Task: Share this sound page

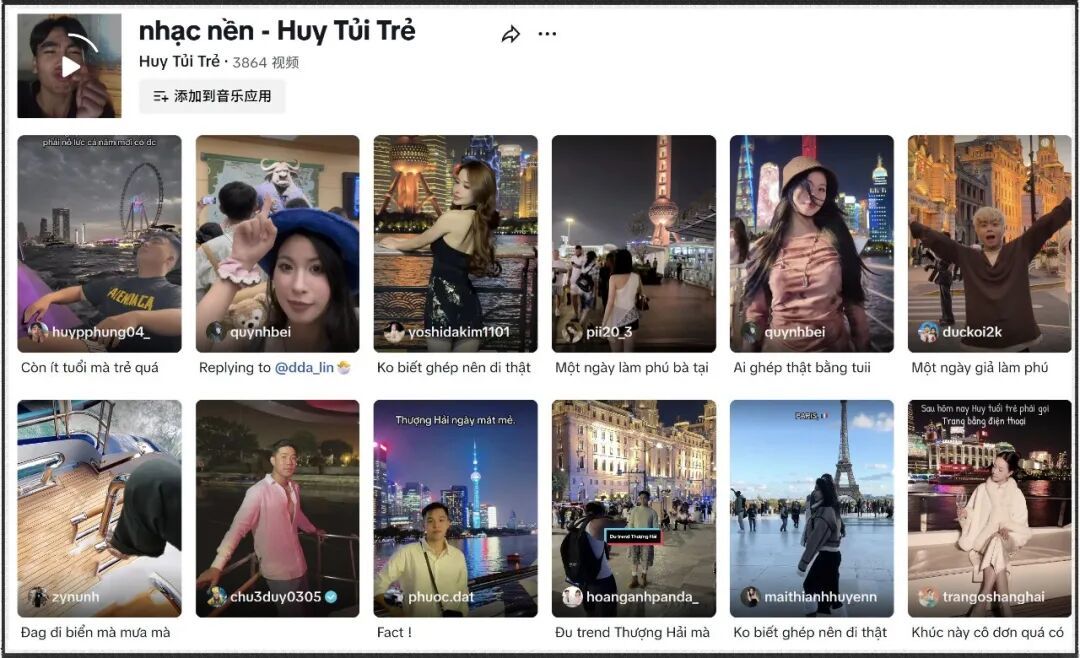Action: [x=511, y=34]
